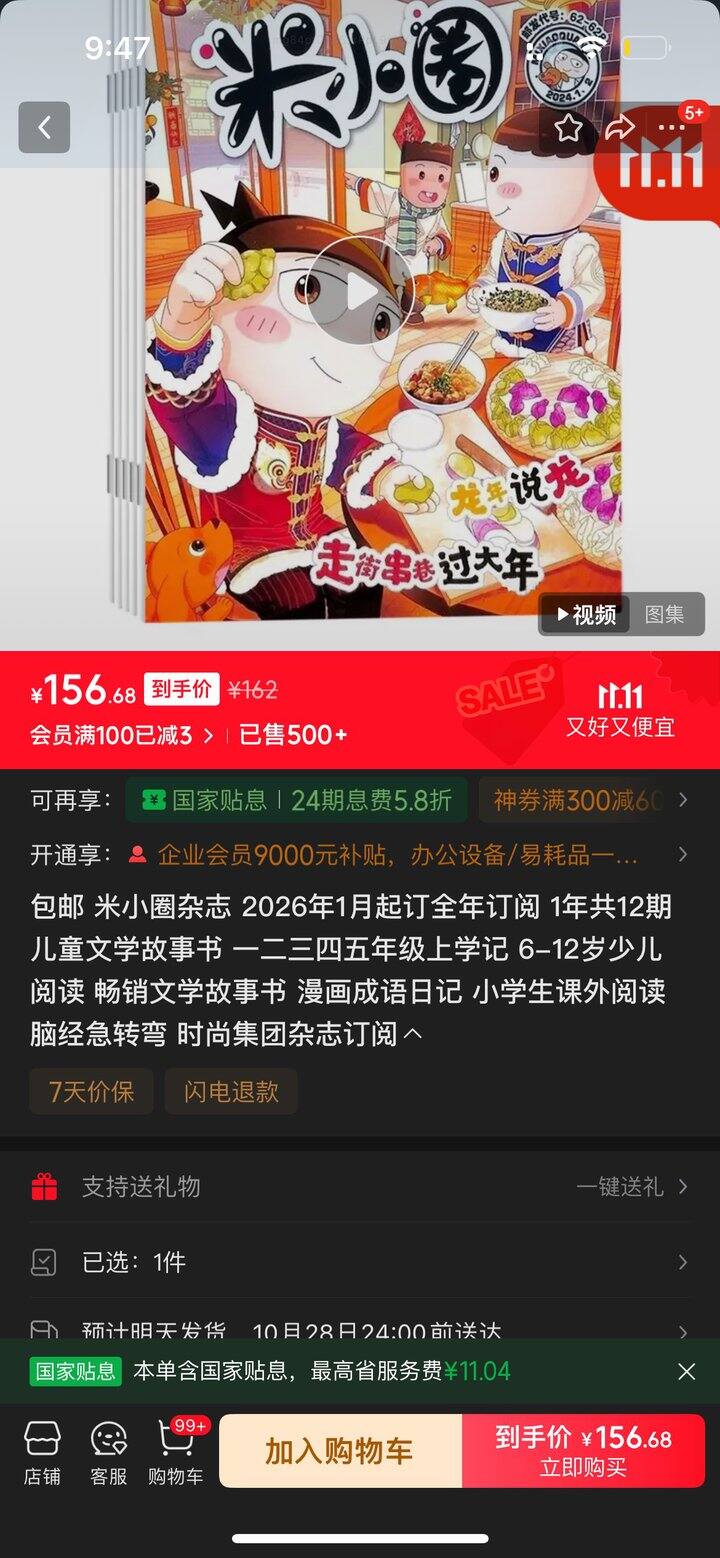Share this product listing
The image size is (720, 1558).
tap(621, 128)
